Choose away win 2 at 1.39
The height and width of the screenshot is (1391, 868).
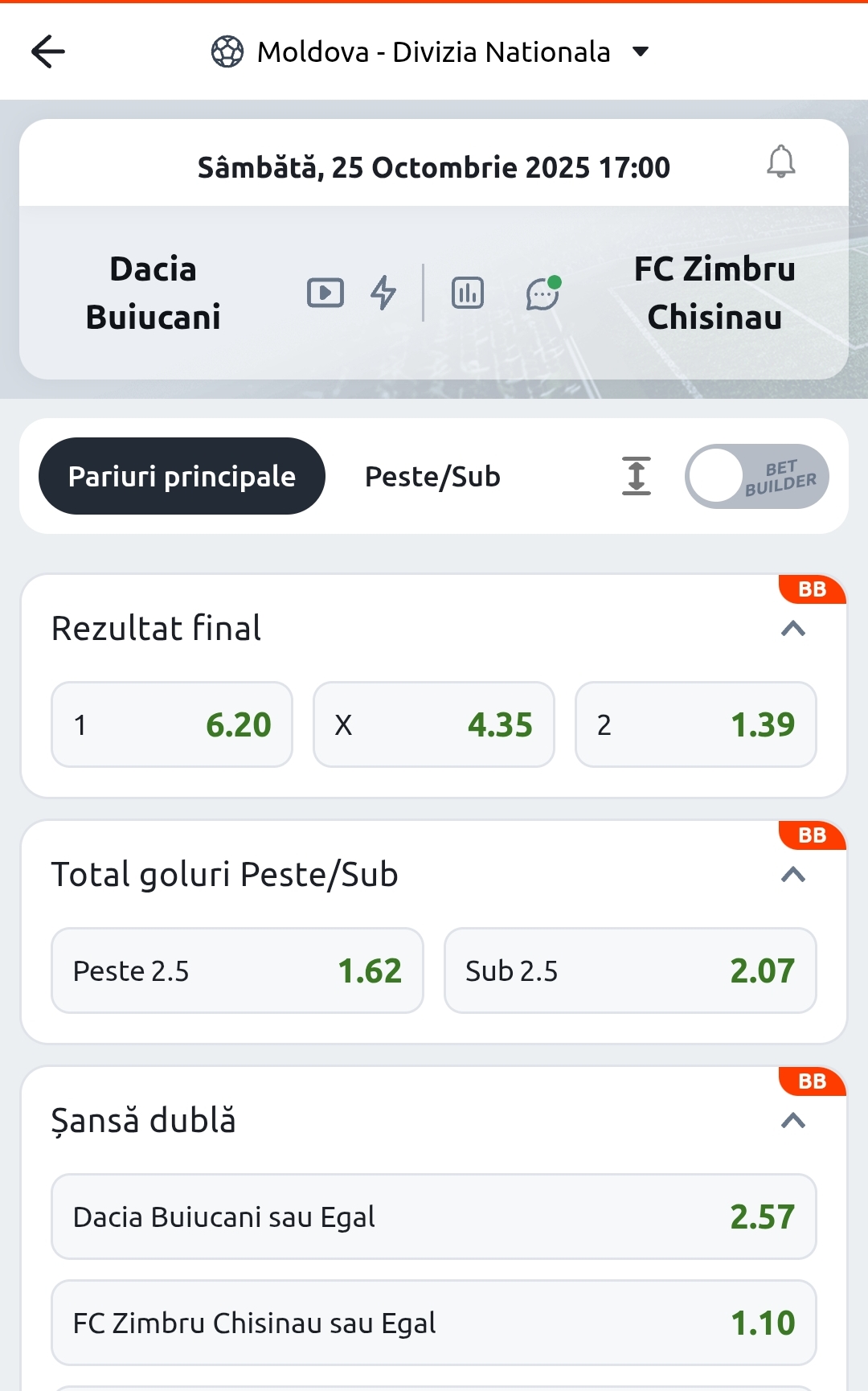[x=696, y=724]
